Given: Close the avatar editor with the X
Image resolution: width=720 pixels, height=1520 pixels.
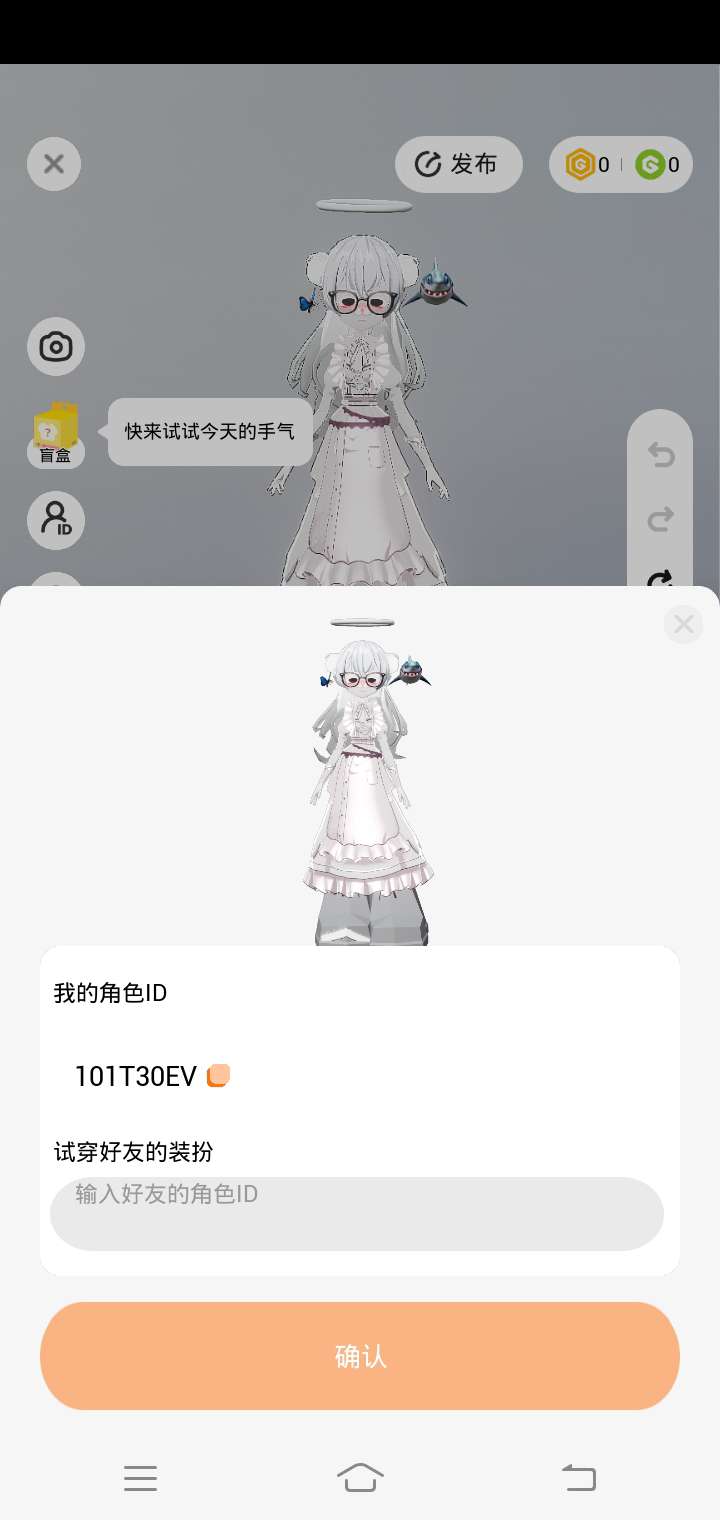Looking at the screenshot, I should click(54, 164).
